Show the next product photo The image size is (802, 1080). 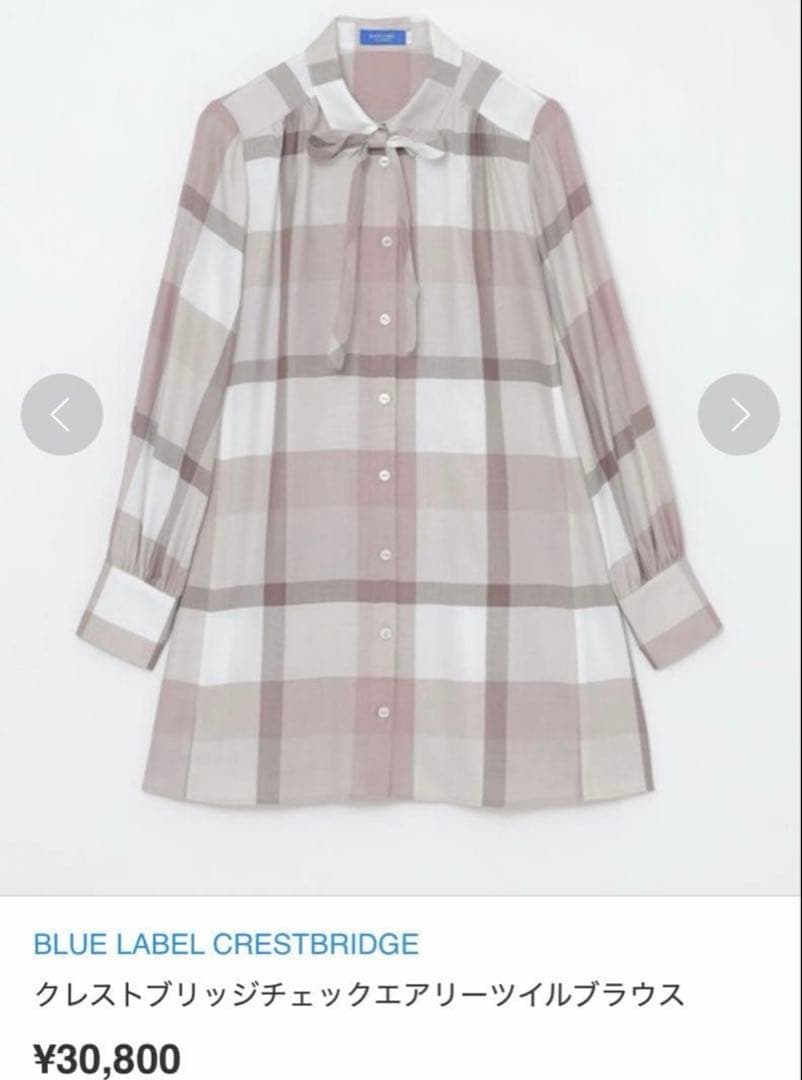(x=739, y=414)
